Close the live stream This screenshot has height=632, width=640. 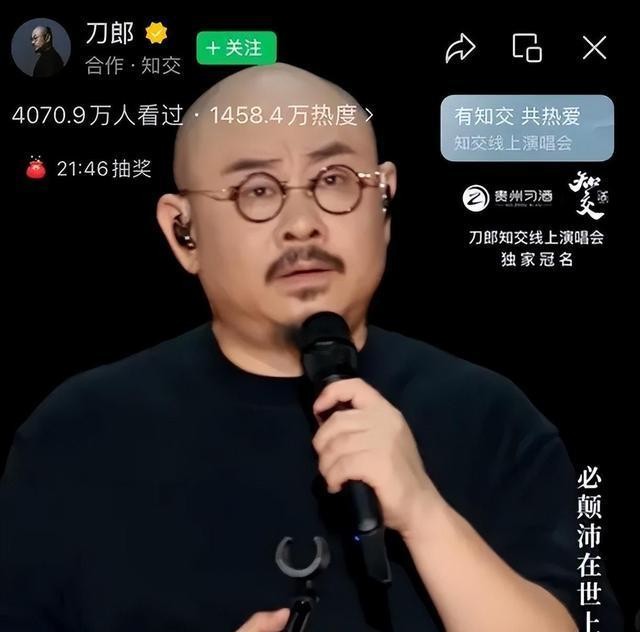click(594, 48)
